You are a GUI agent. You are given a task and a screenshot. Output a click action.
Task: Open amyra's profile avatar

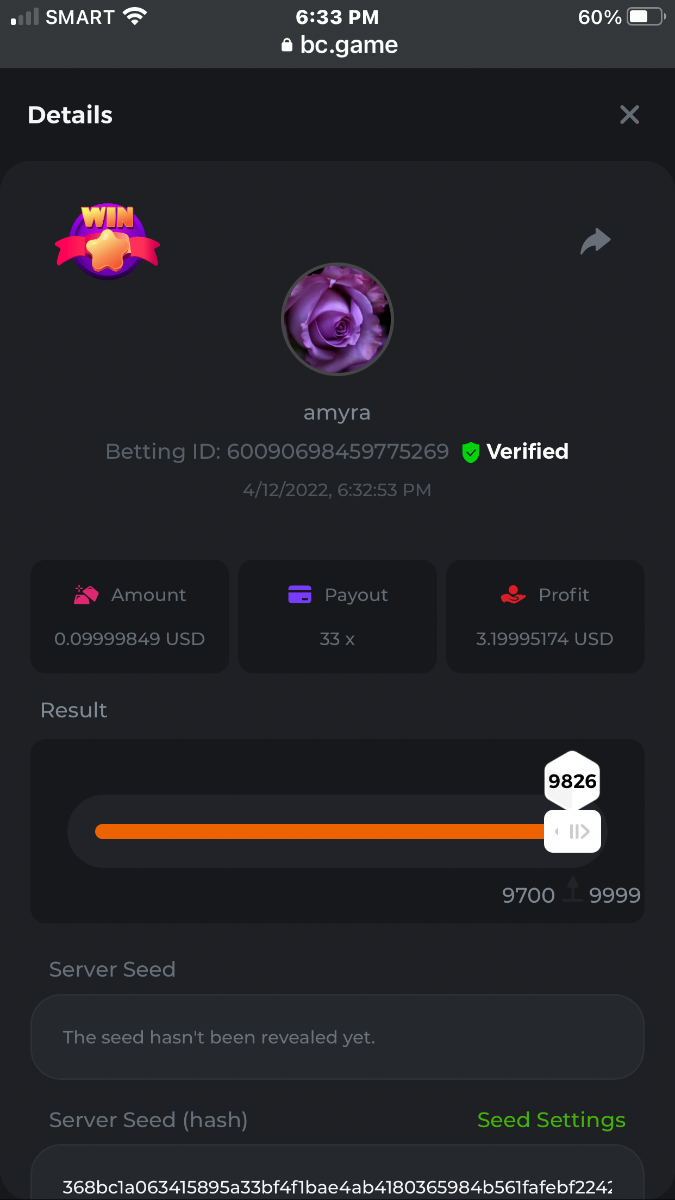[337, 319]
